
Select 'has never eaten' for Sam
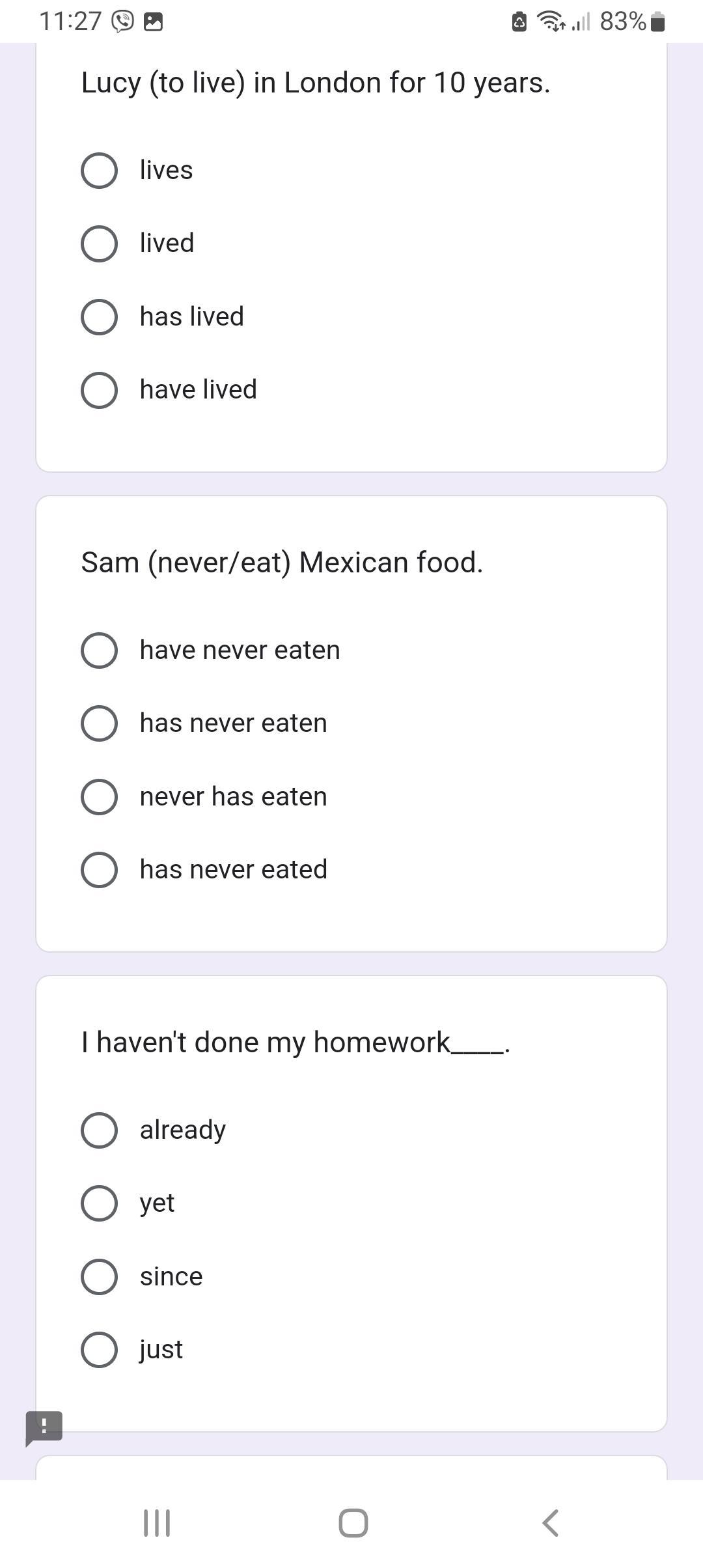click(99, 723)
